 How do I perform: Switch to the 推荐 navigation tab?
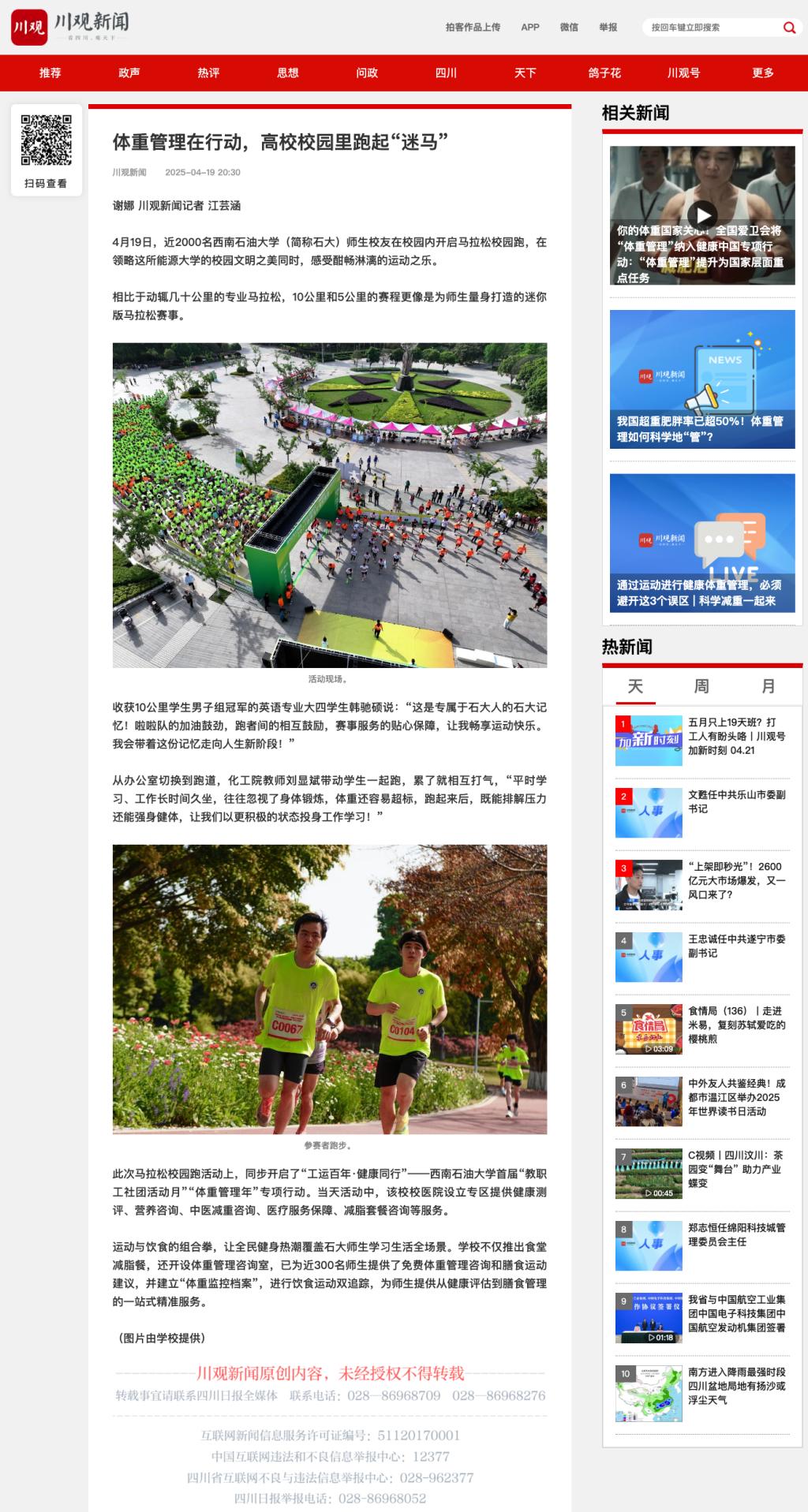(50, 73)
